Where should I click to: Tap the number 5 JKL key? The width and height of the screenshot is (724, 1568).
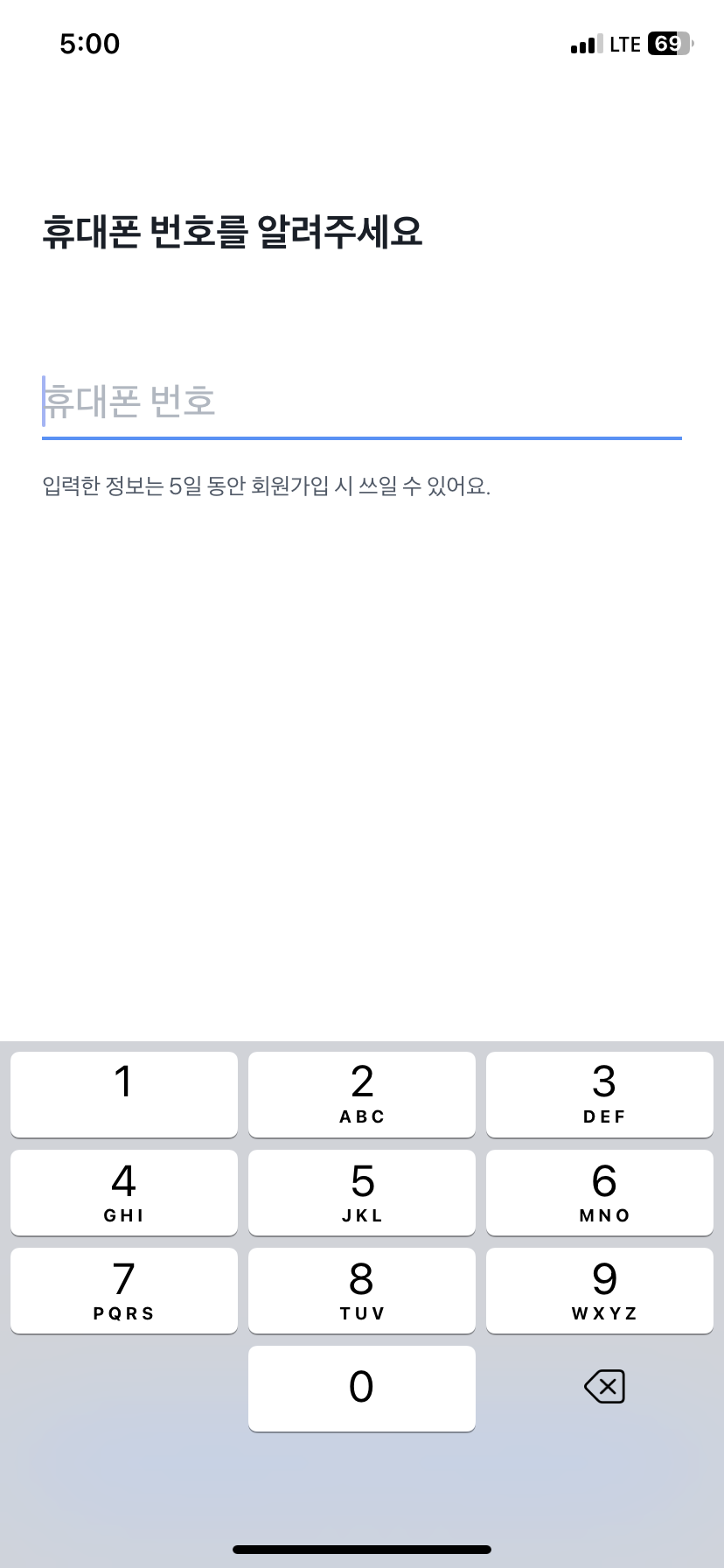pyautogui.click(x=361, y=1192)
